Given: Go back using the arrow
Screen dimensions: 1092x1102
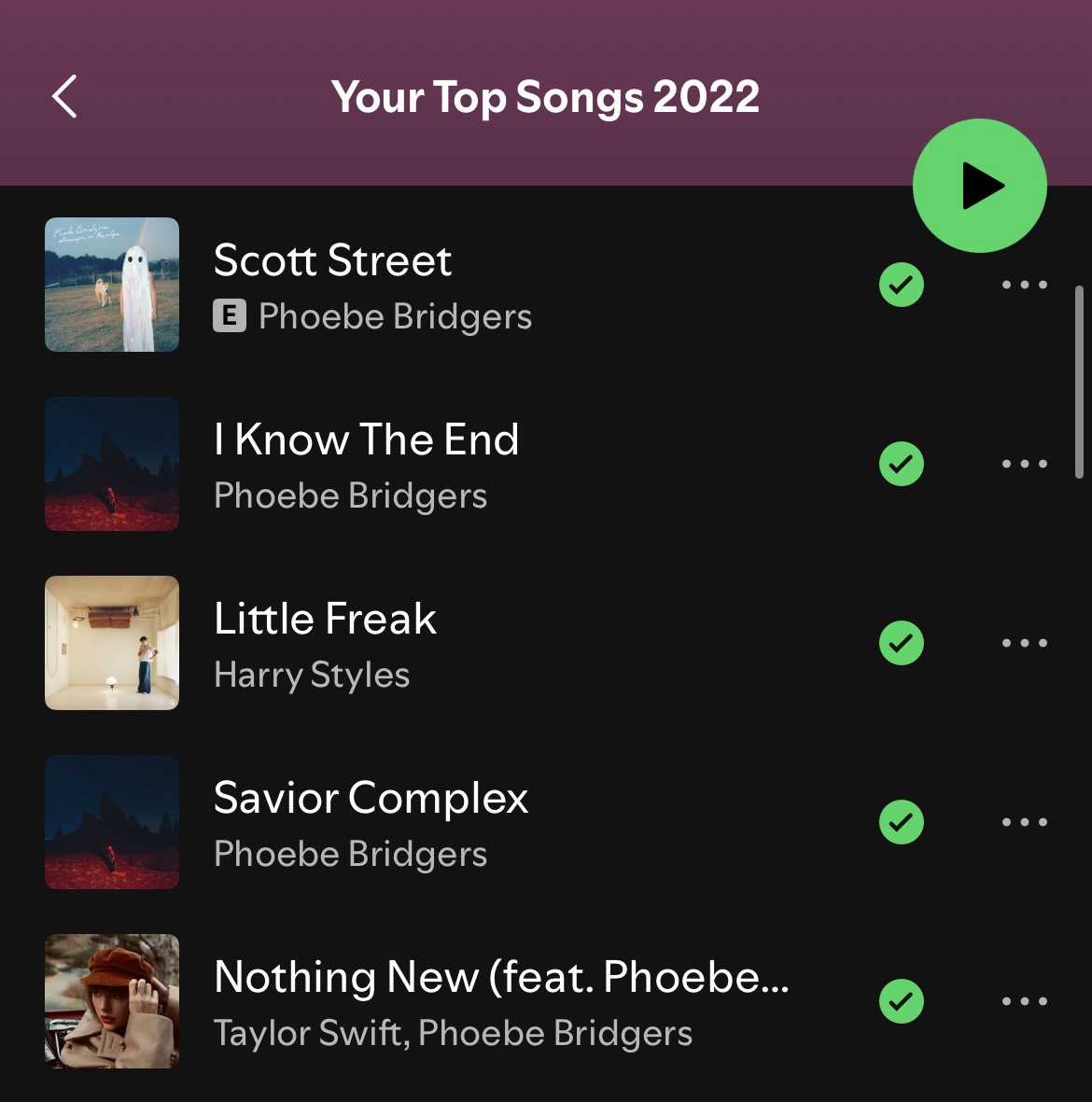Looking at the screenshot, I should tap(64, 97).
